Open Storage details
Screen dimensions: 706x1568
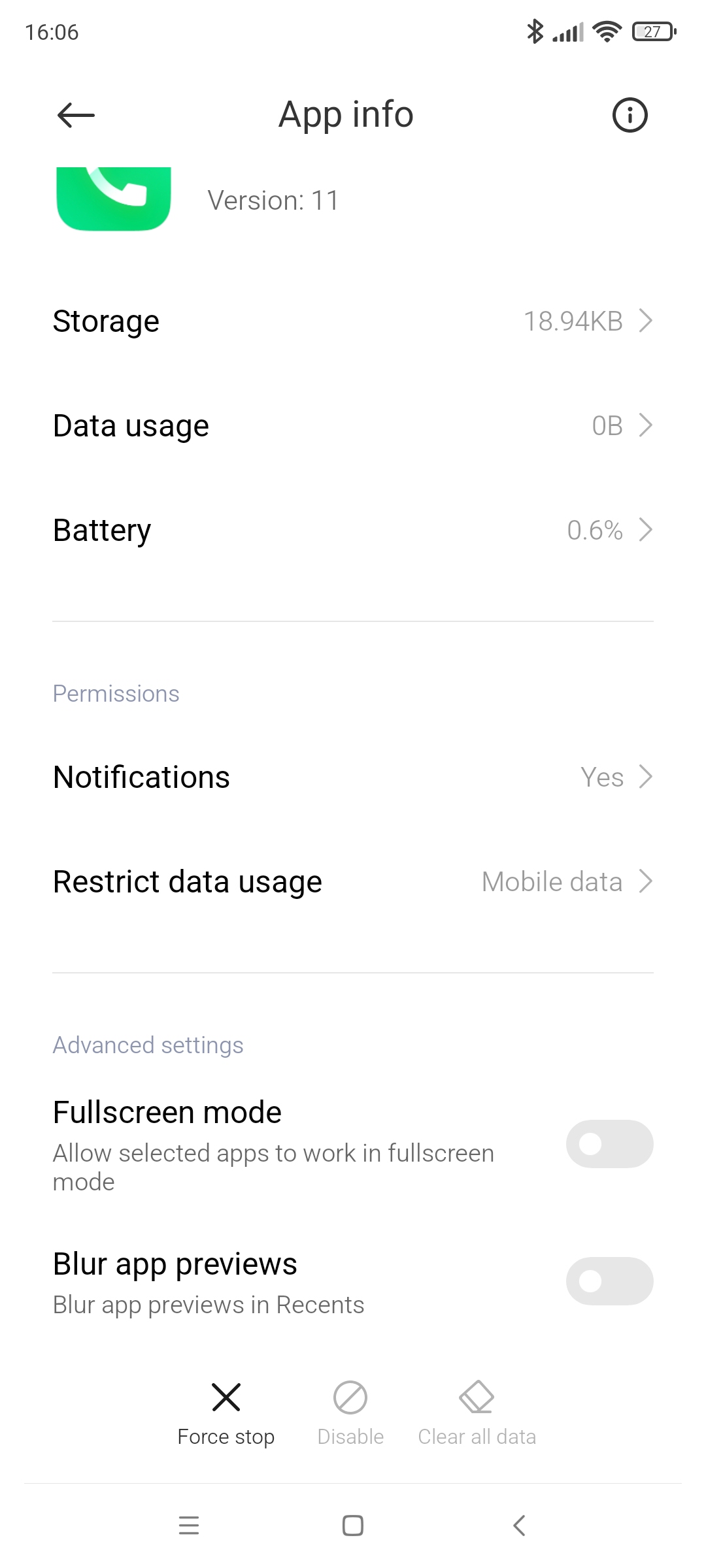click(x=353, y=321)
